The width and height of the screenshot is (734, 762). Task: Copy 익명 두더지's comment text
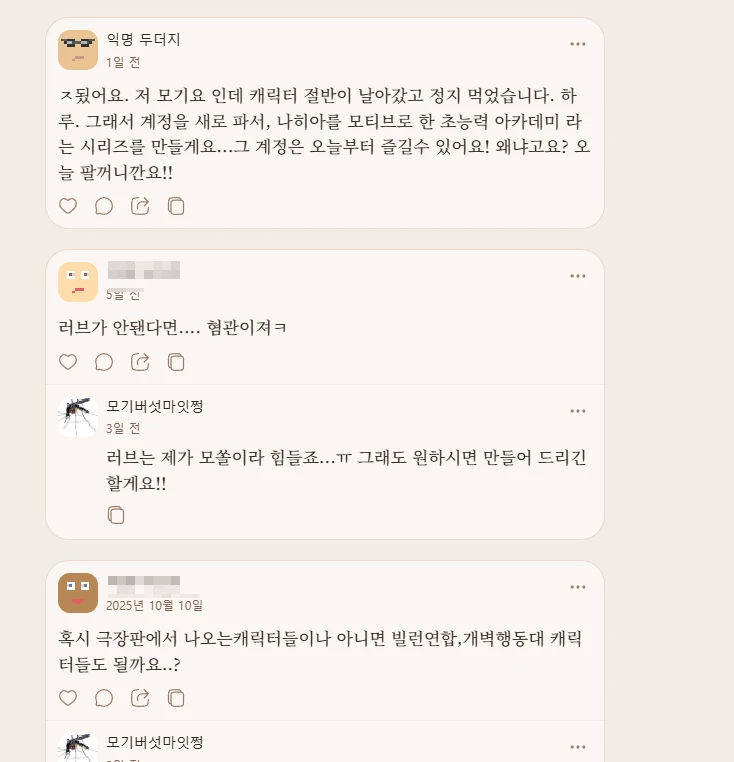[x=176, y=206]
